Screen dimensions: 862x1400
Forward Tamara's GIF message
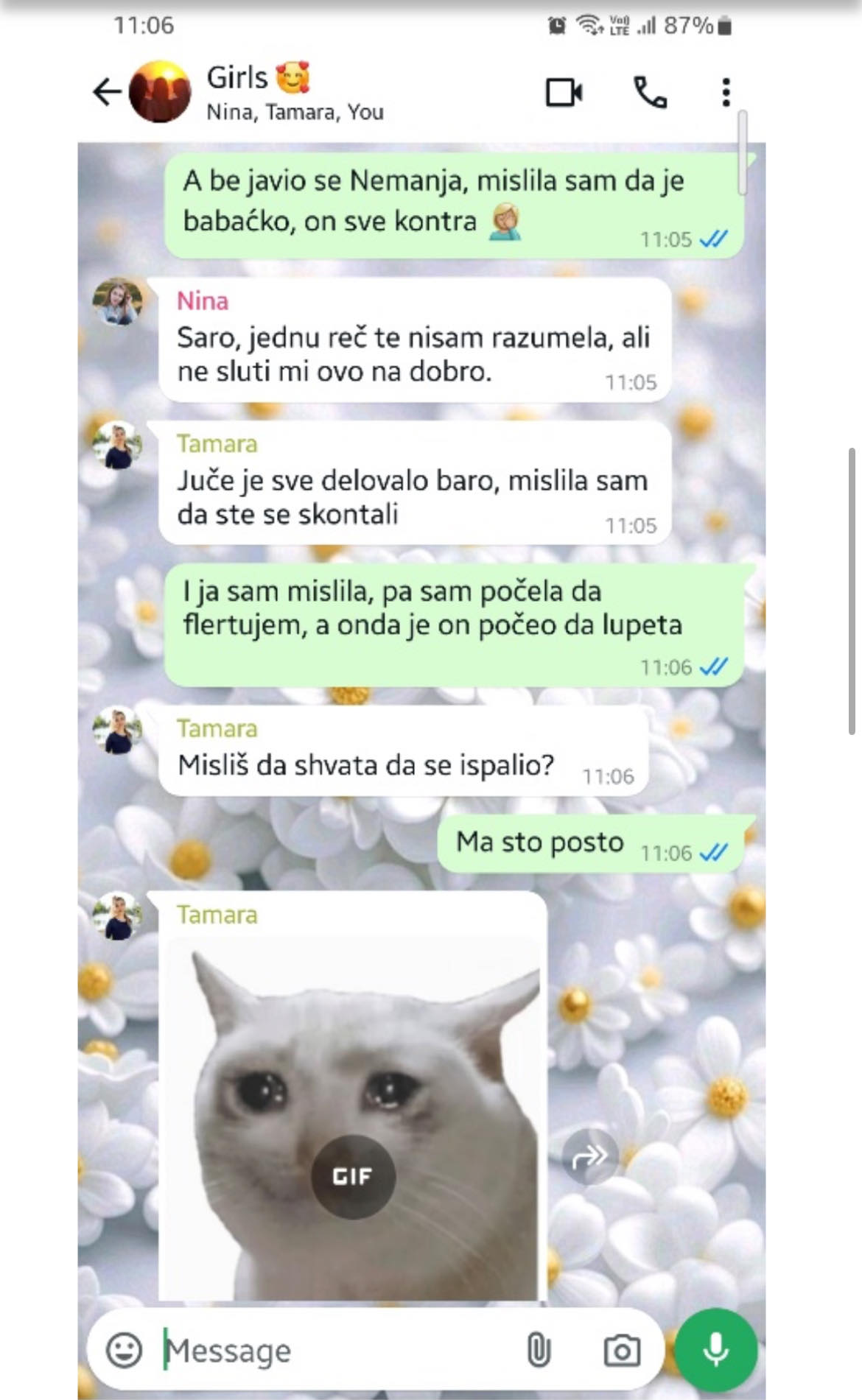(x=589, y=1157)
